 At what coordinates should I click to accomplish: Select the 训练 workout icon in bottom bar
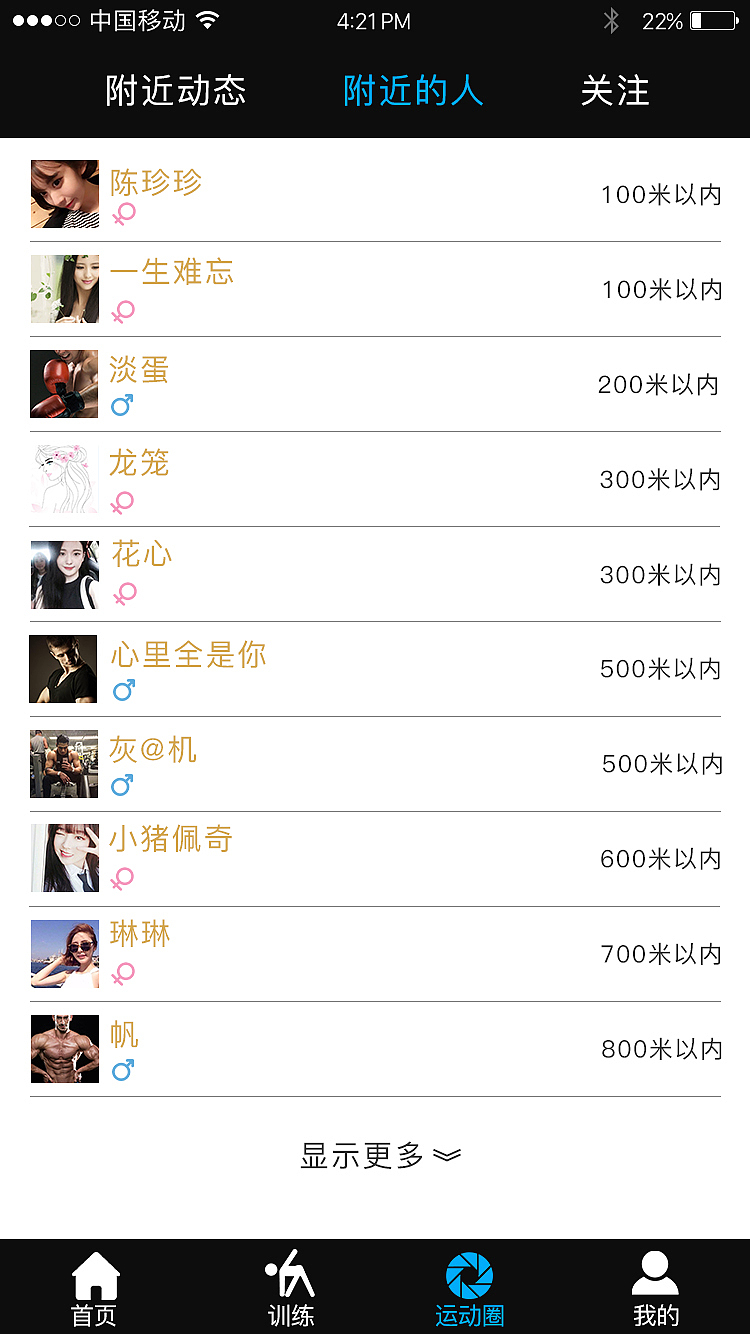pyautogui.click(x=289, y=1284)
